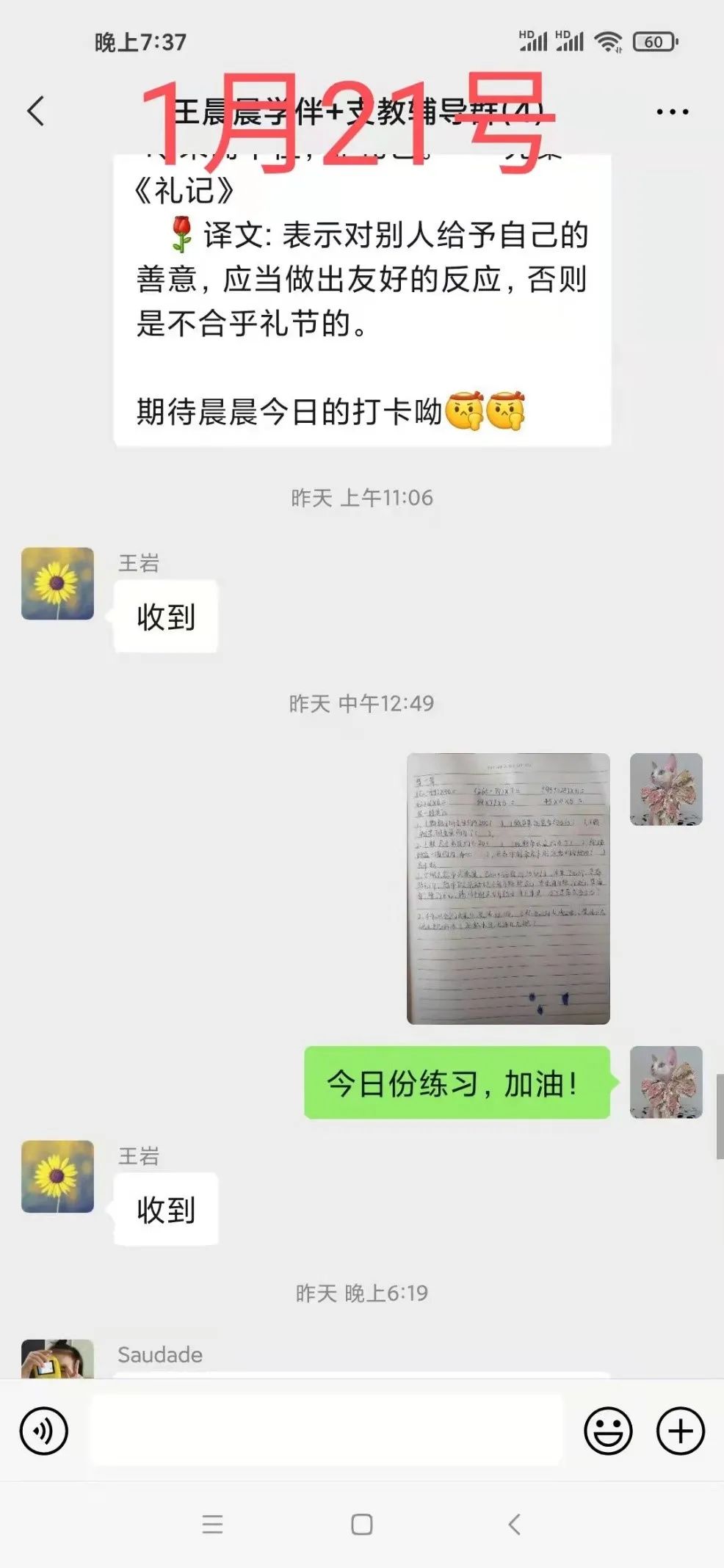Open the plus attachment menu
This screenshot has height=1568, width=724.
coord(680,1431)
